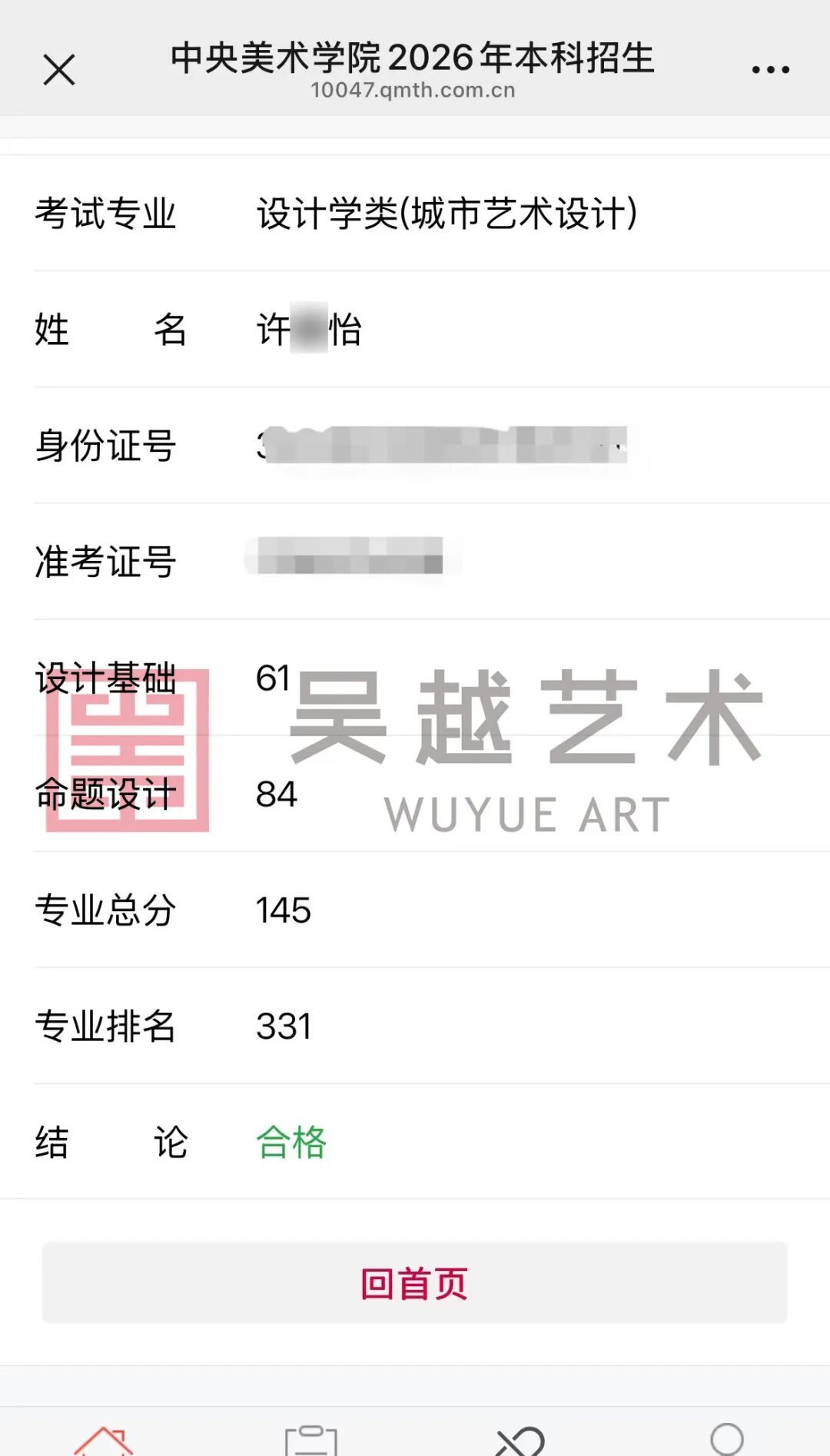Click the URL 10047.qmth.com.cn
The image size is (830, 1456).
pyautogui.click(x=415, y=91)
